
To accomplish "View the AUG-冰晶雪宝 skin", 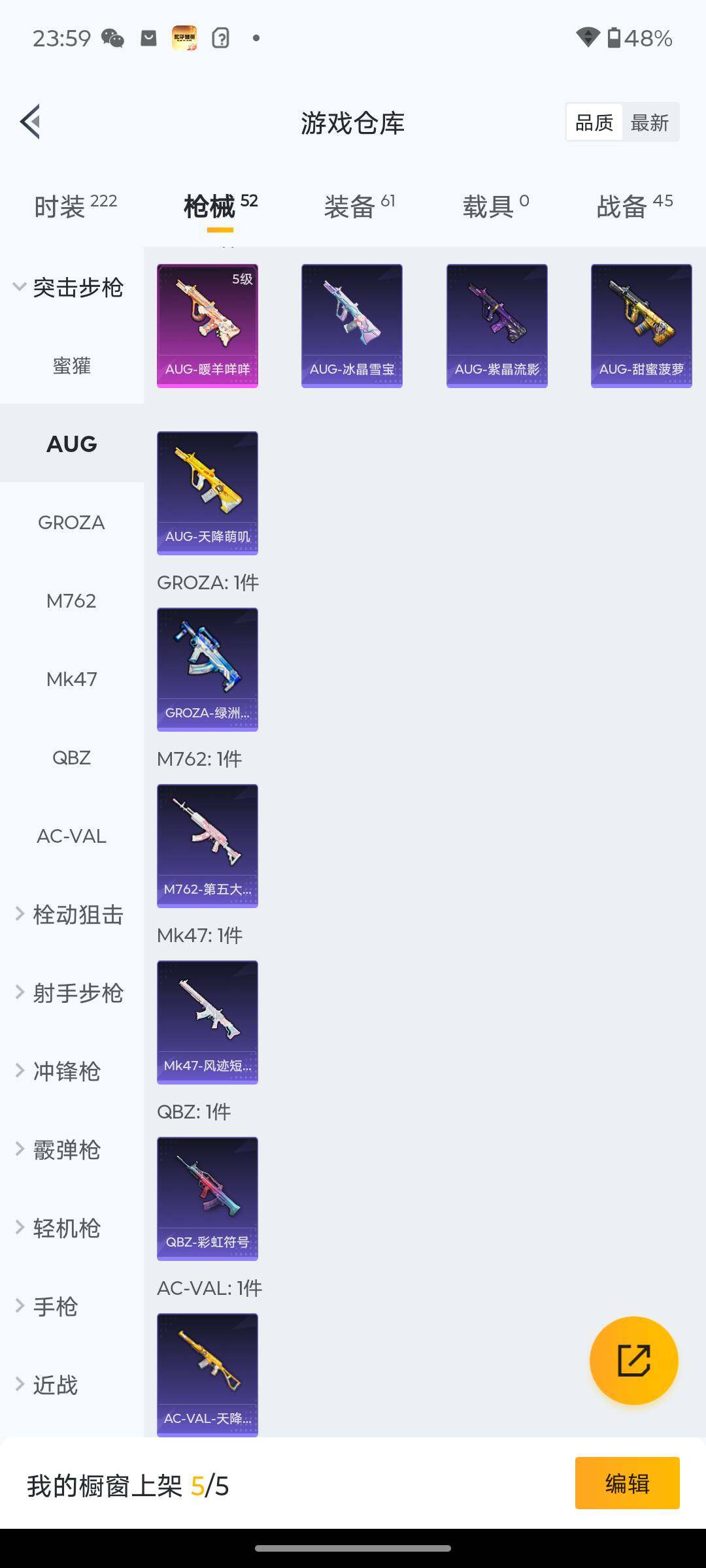I will (x=352, y=325).
